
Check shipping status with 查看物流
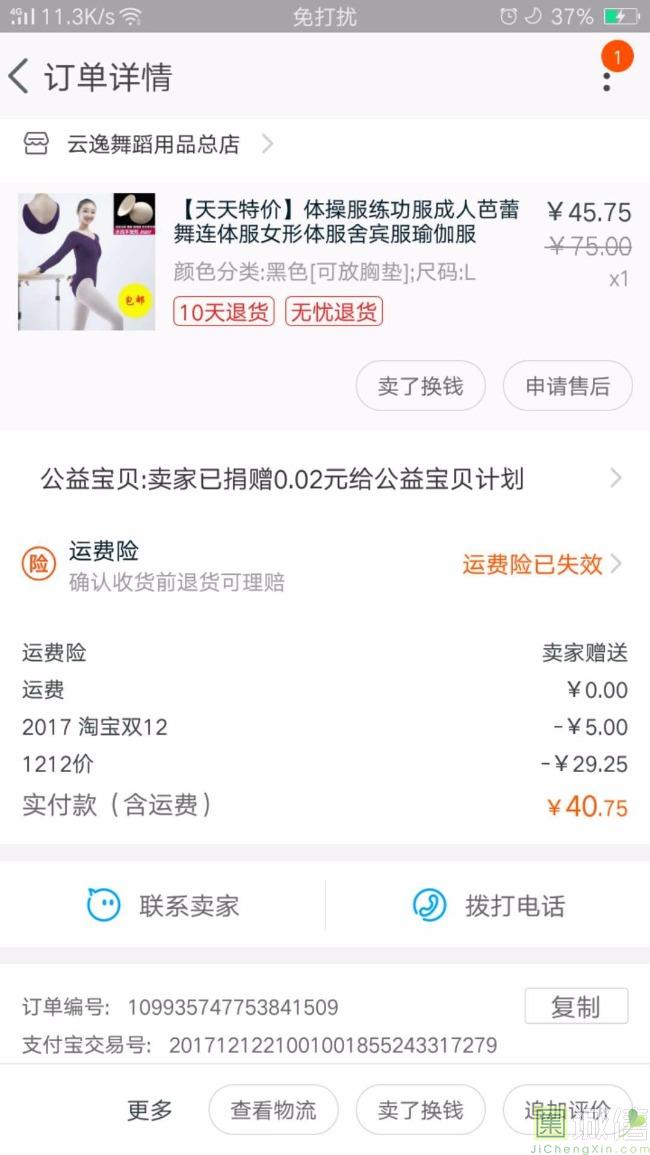tap(273, 1110)
